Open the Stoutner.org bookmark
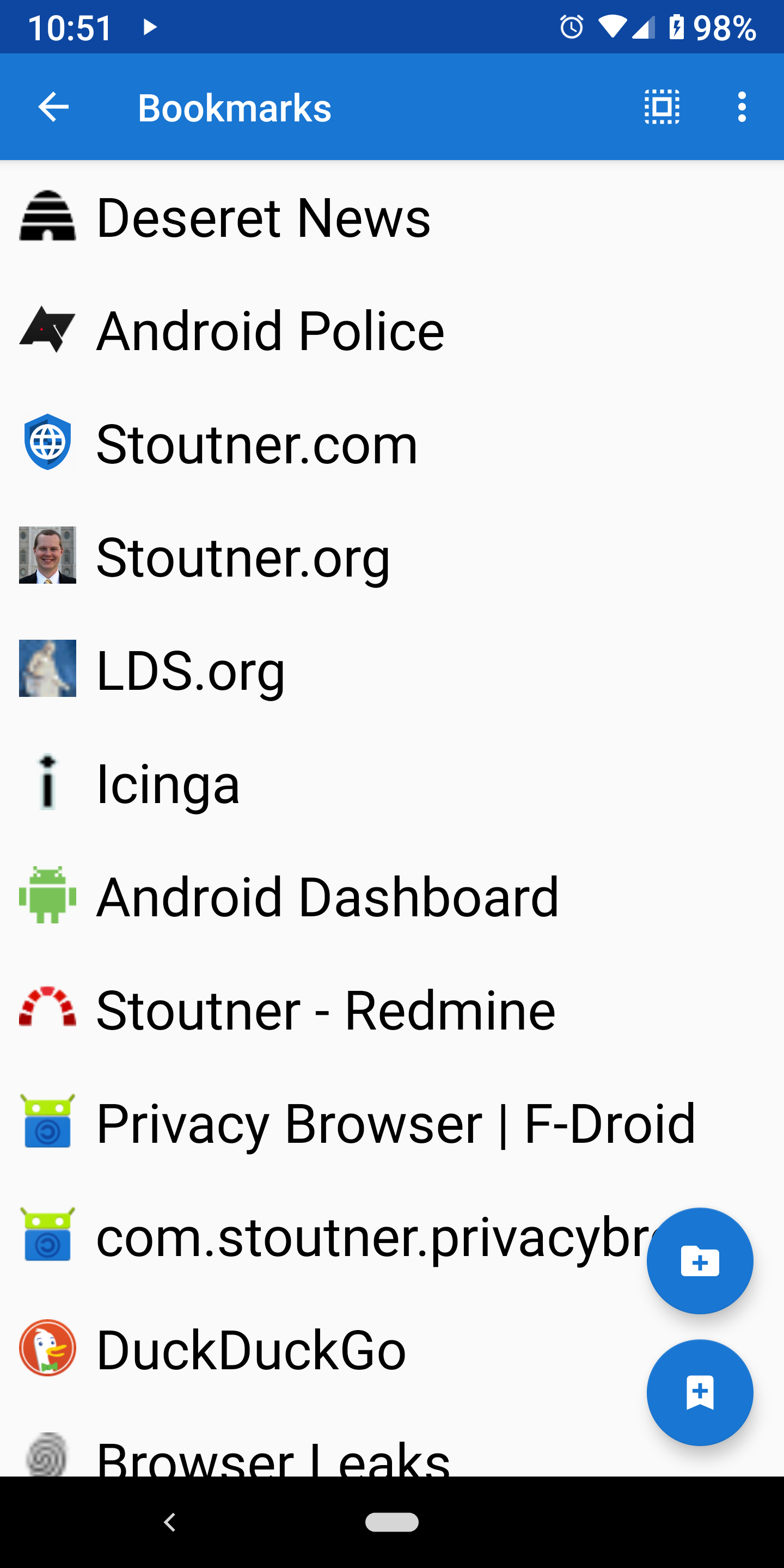This screenshot has height=1568, width=784. coord(243,557)
